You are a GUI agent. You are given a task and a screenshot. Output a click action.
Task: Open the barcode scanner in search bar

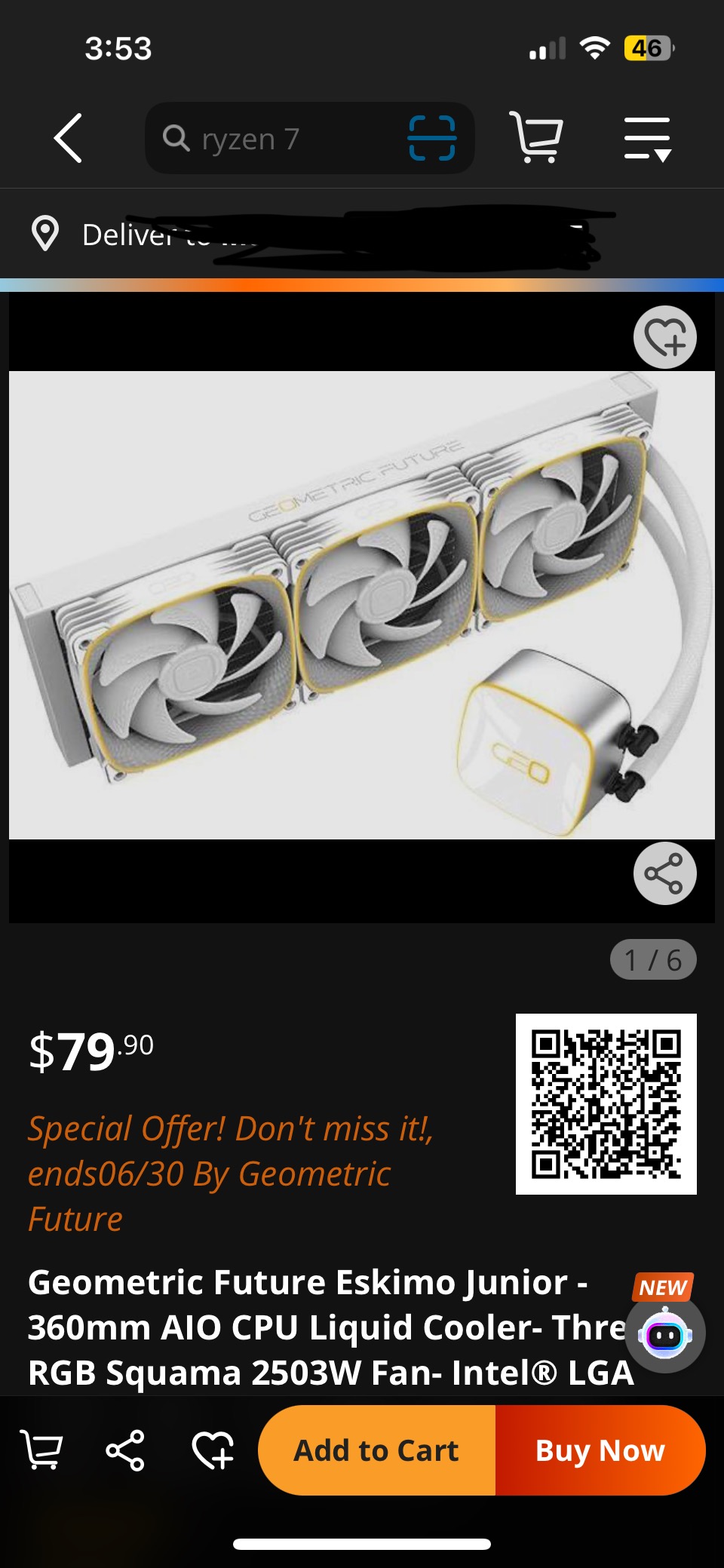pos(432,138)
